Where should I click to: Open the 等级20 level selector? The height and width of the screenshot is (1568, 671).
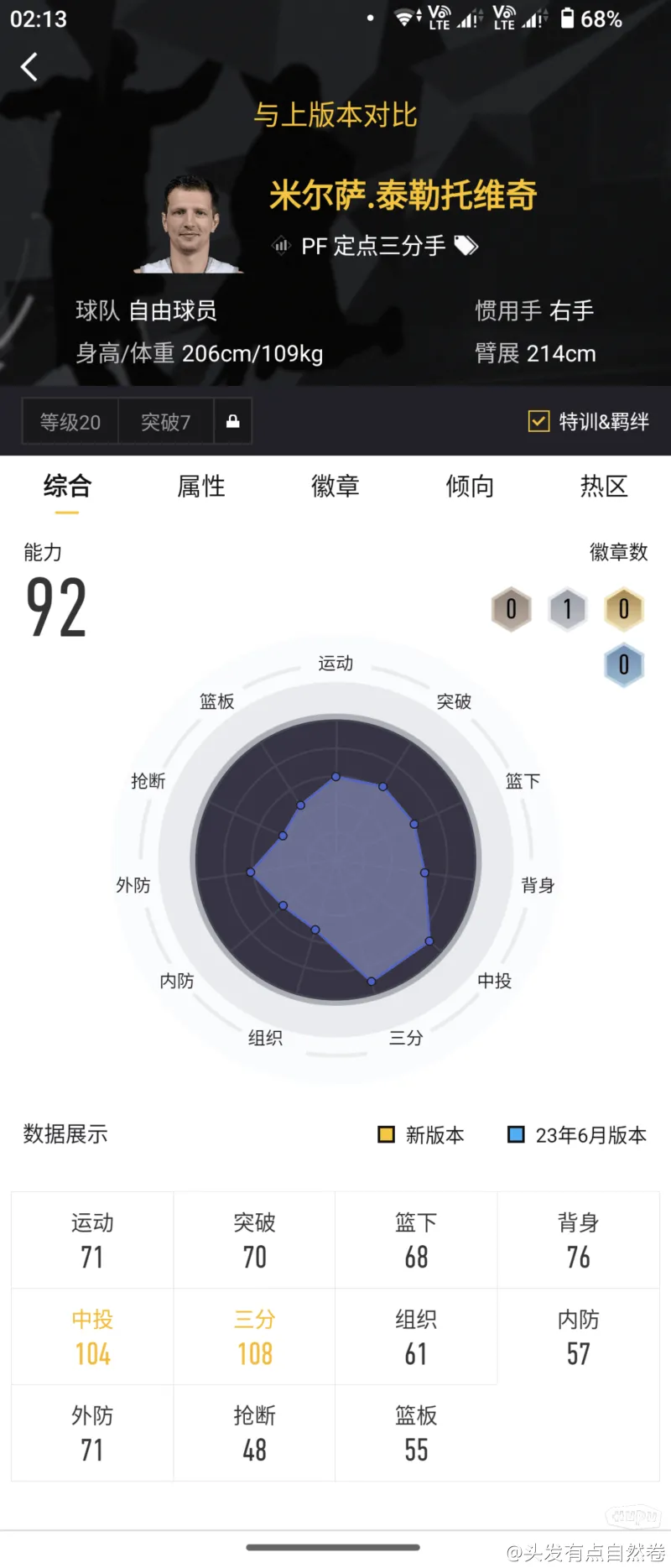pos(70,422)
